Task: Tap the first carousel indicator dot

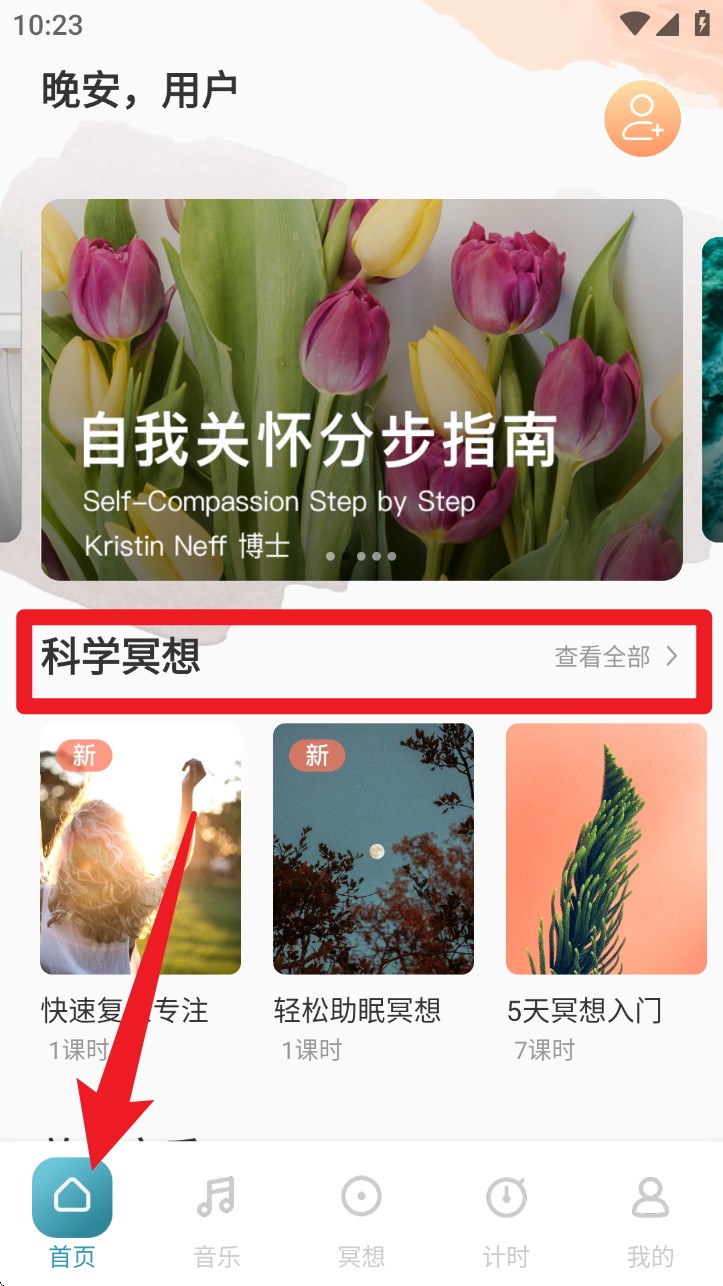Action: pos(330,556)
